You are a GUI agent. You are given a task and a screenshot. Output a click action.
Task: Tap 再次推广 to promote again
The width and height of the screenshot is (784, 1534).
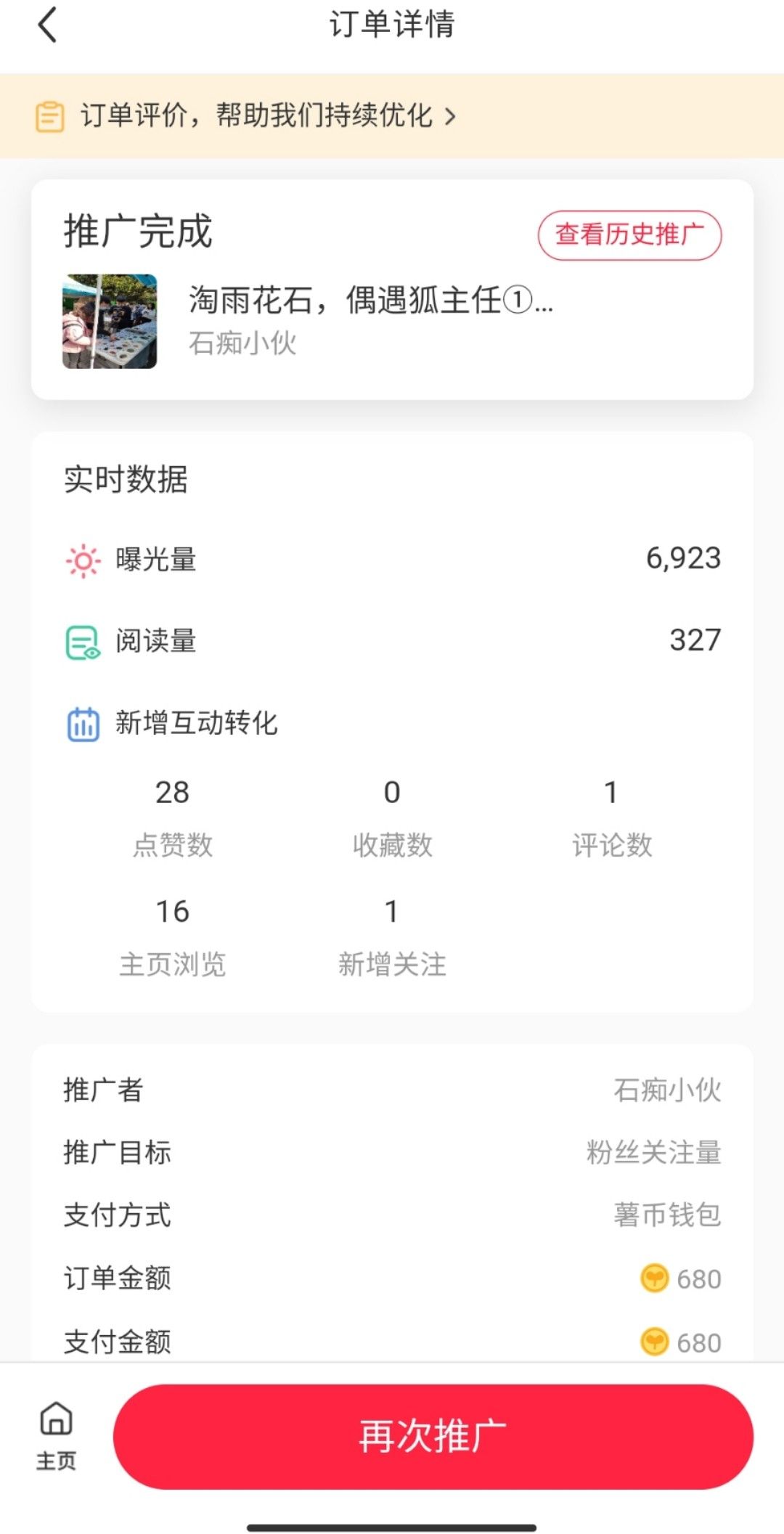point(433,1437)
